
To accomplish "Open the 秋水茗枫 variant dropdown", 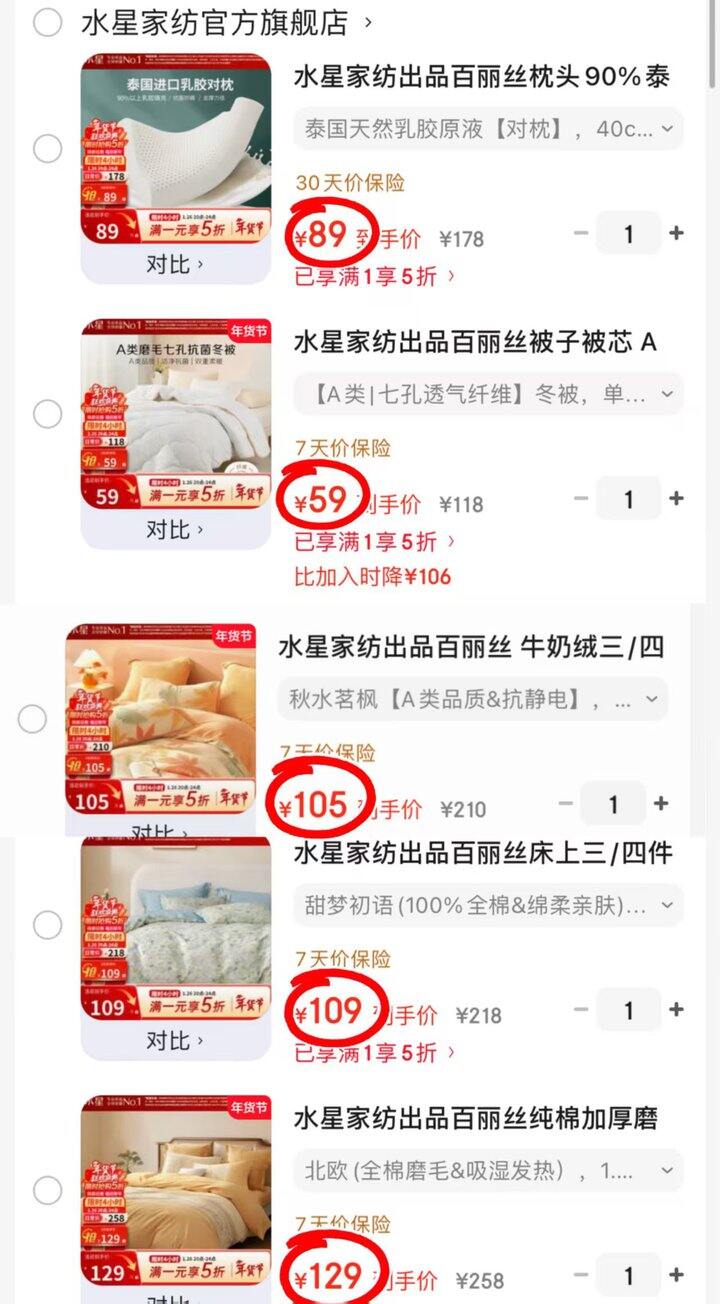I will (472, 699).
